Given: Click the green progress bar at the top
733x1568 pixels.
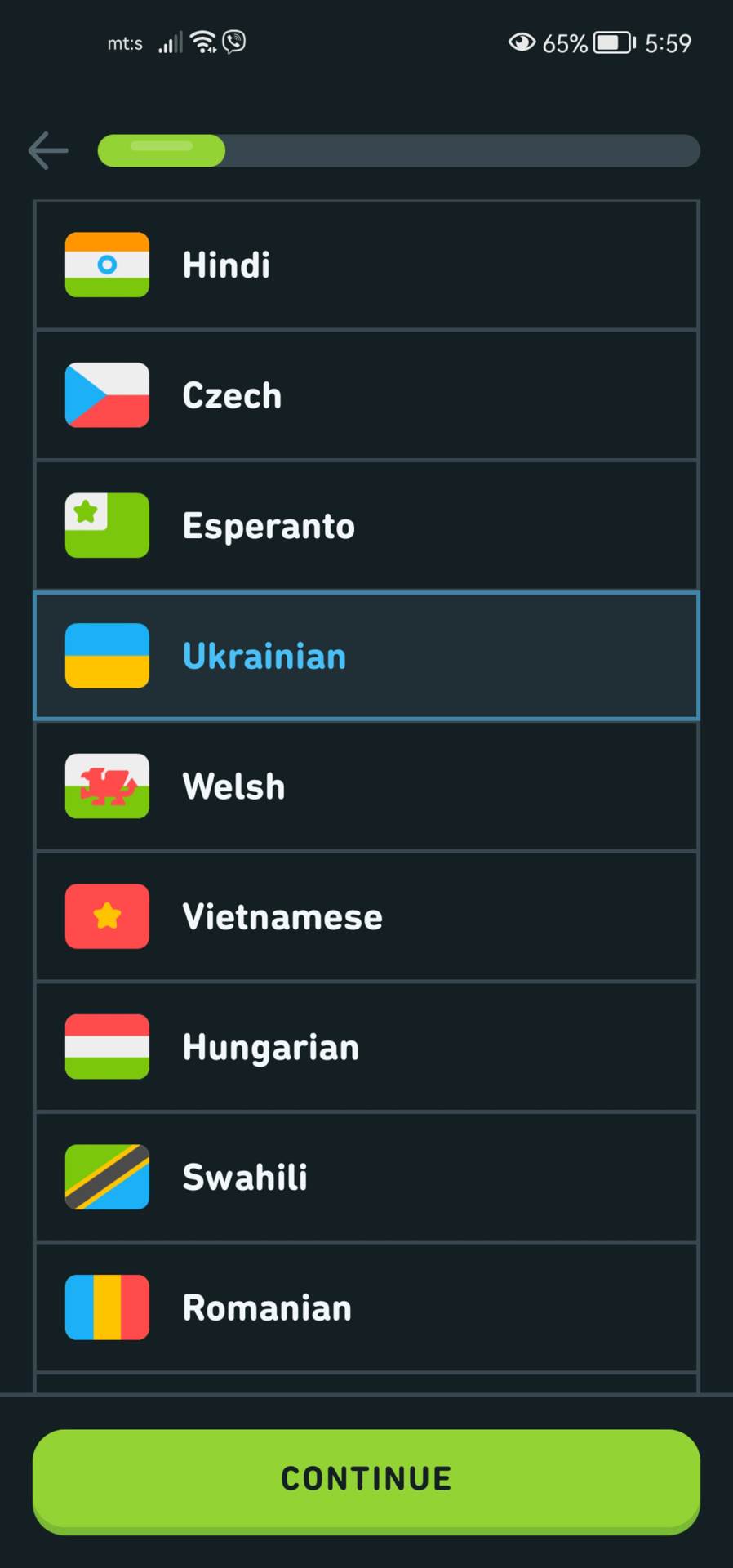Looking at the screenshot, I should coord(161,150).
